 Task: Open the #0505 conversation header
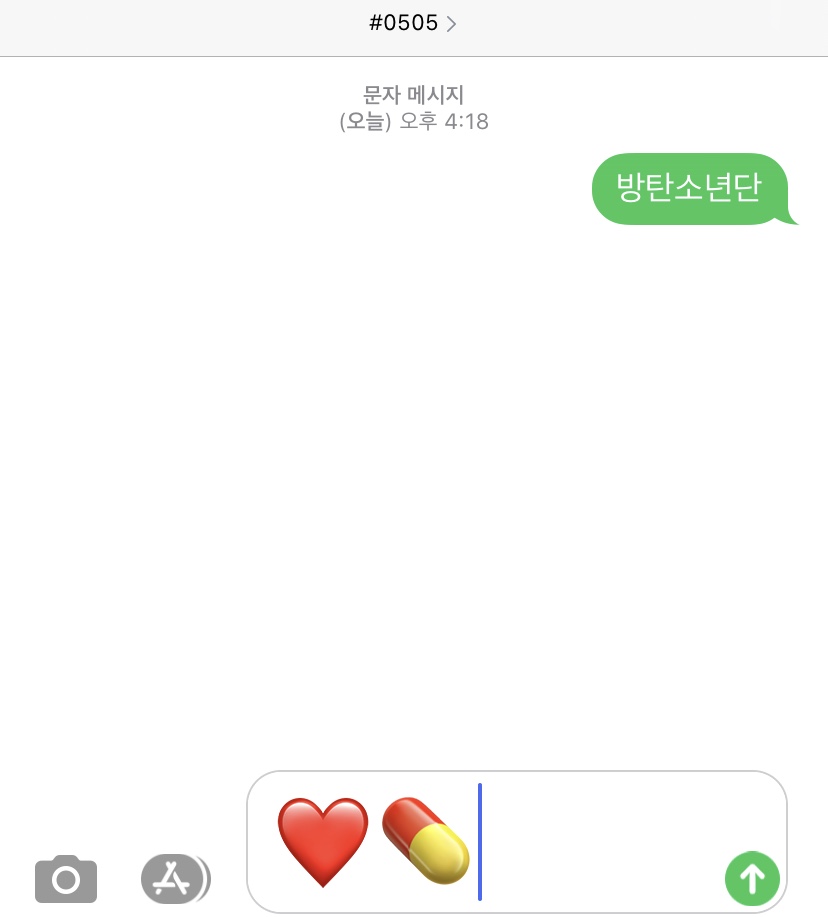click(404, 22)
